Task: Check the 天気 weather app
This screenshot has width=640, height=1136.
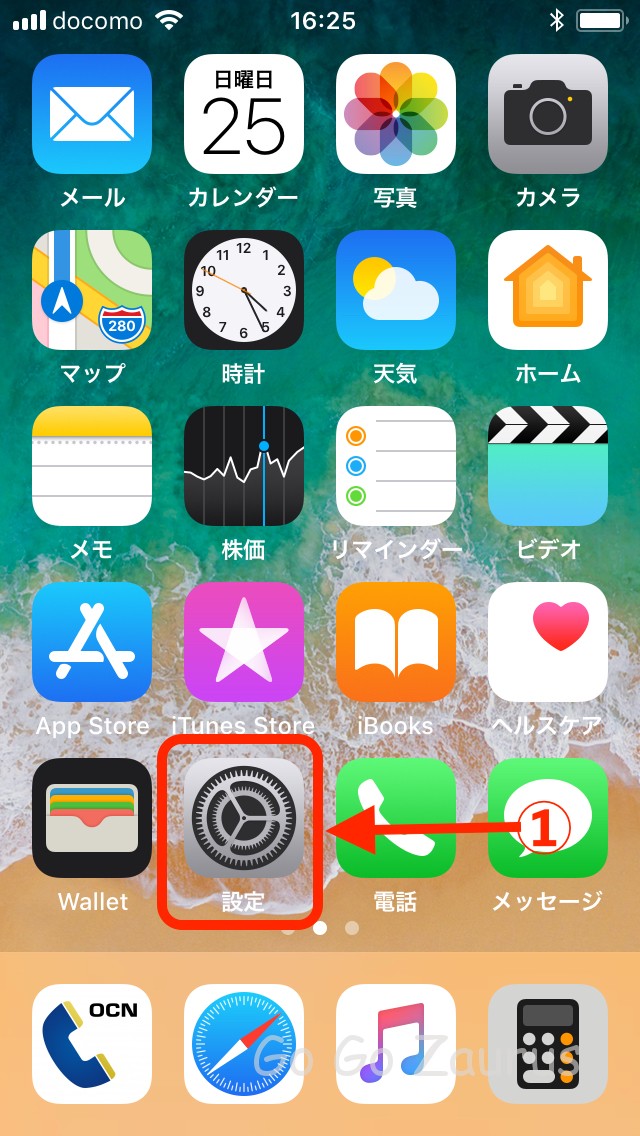Action: pos(396,290)
